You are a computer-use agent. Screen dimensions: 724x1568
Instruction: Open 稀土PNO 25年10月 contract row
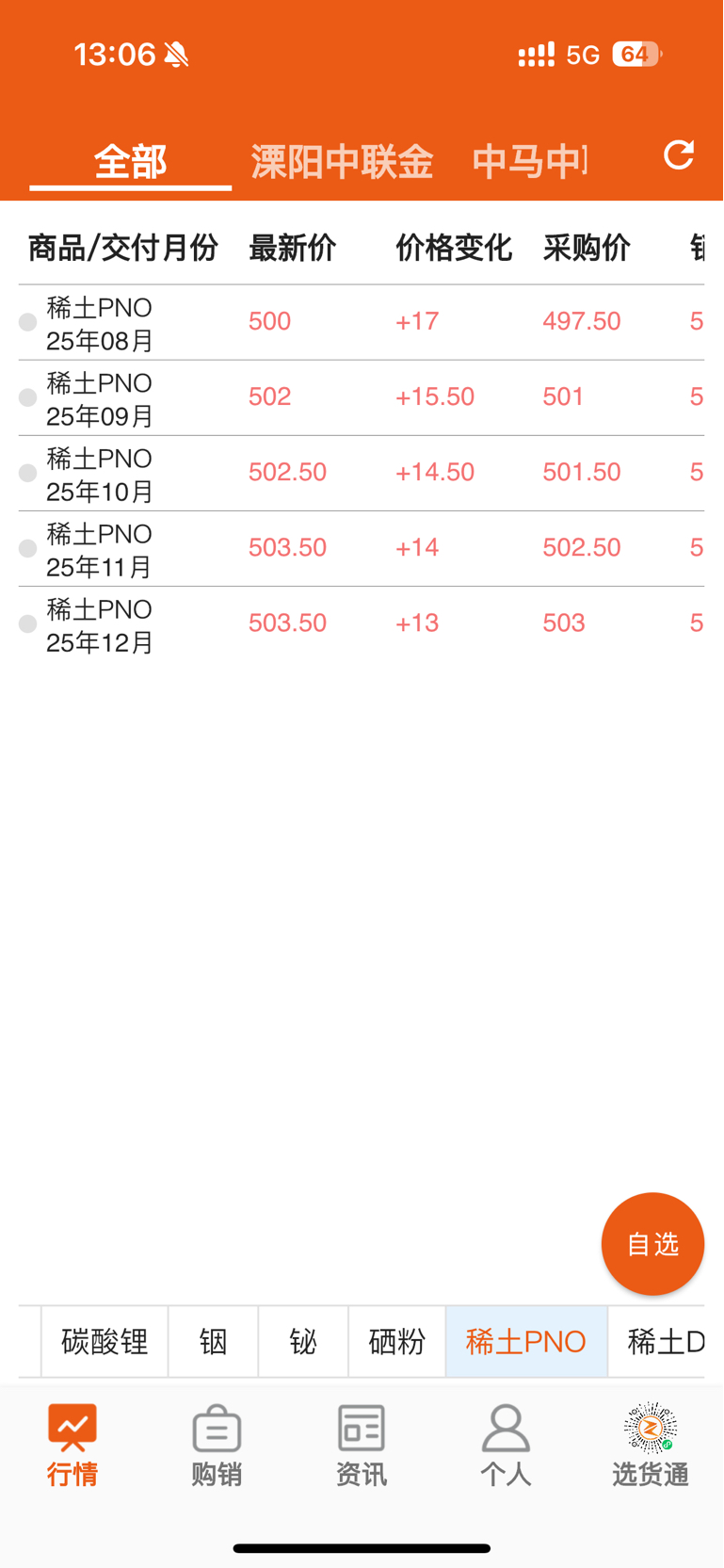click(x=362, y=473)
